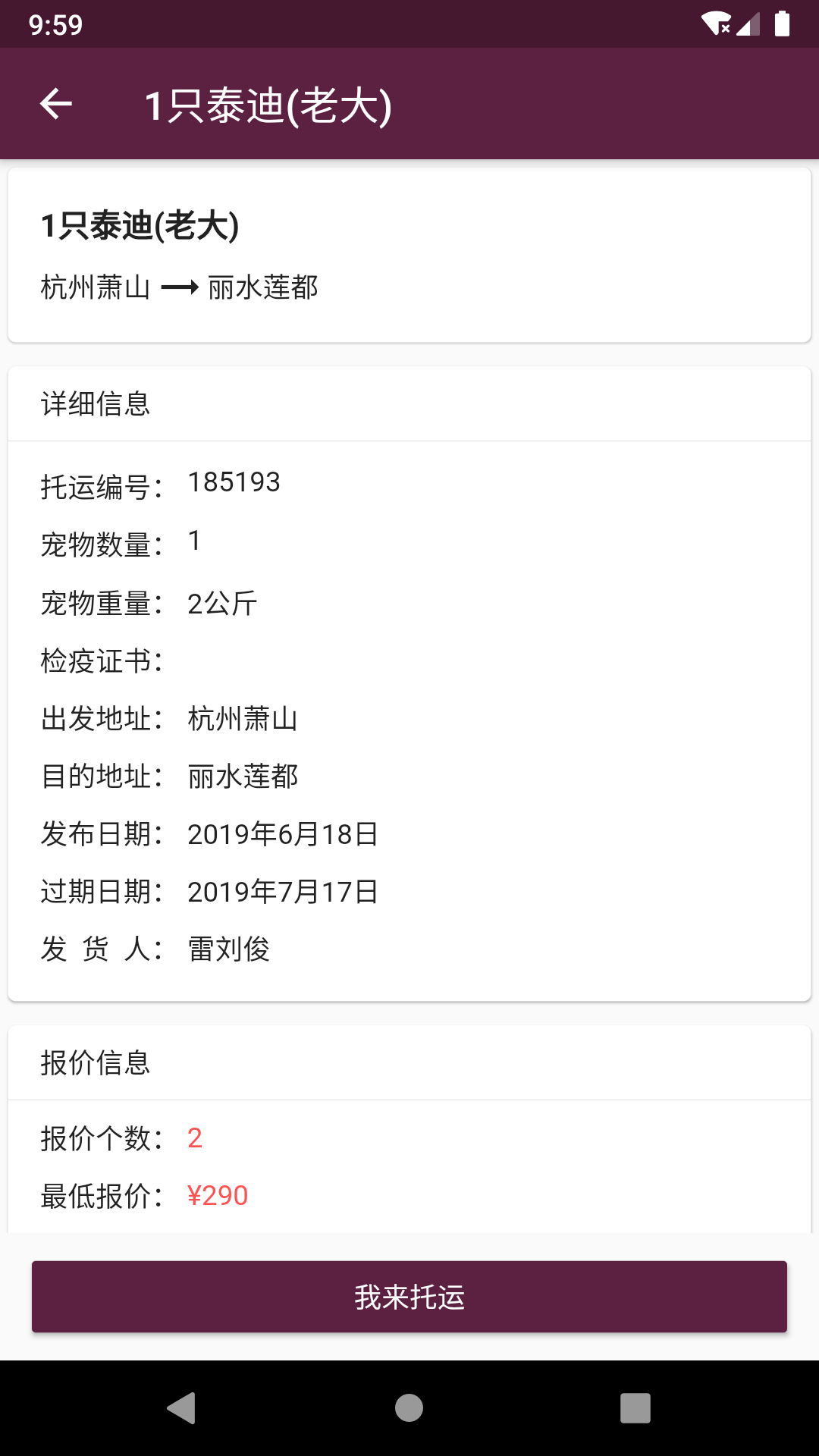Tap the 1只泰迪(老大) title text
Screen dimensions: 819x1456
pos(140,225)
